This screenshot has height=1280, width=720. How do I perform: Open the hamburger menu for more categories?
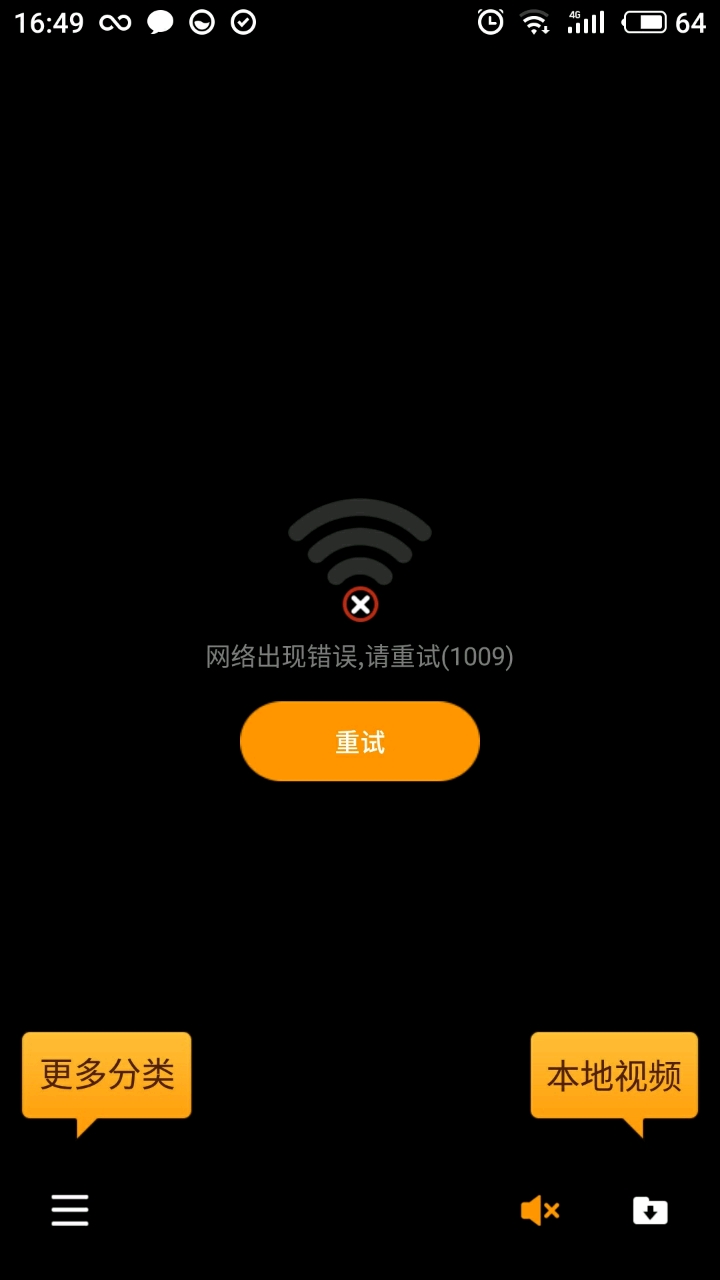click(x=70, y=1210)
